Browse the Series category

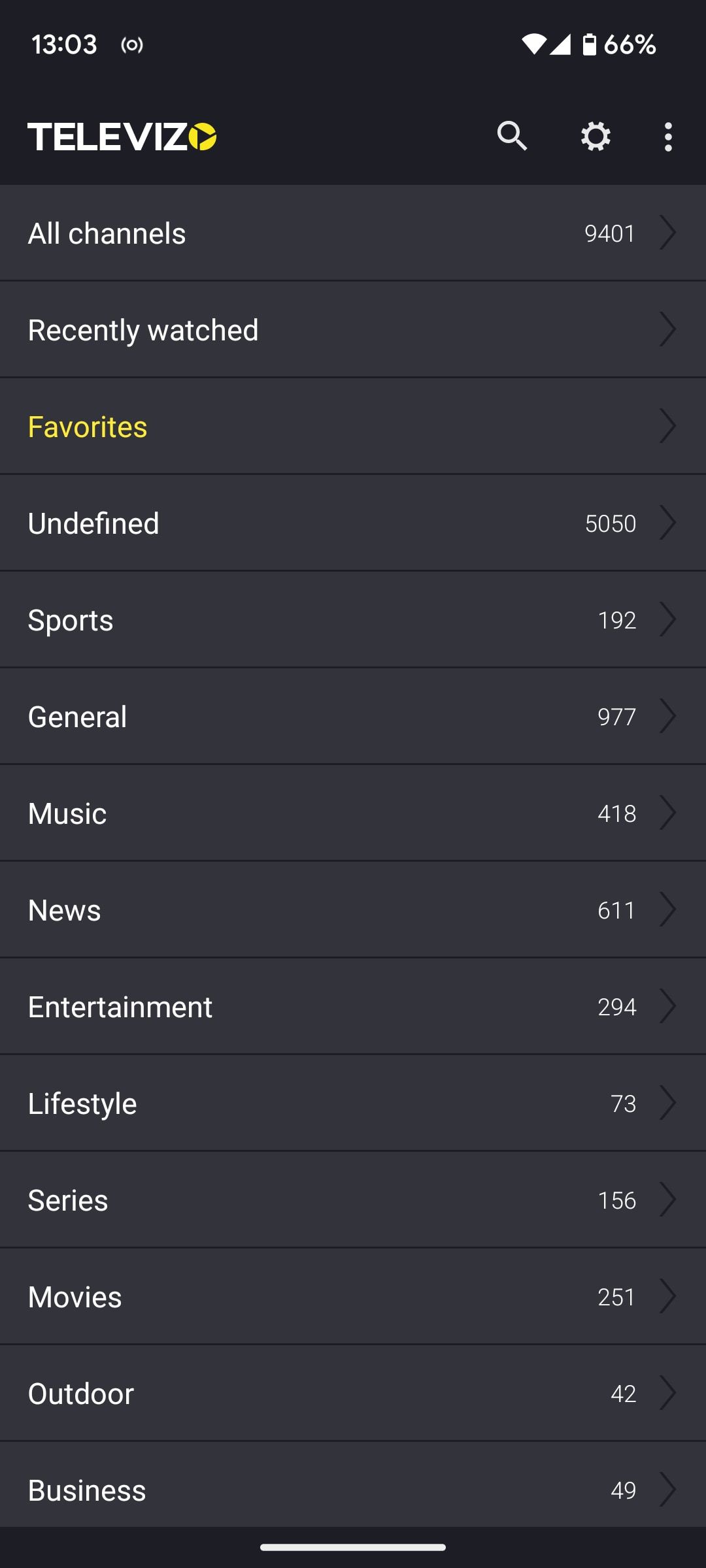(353, 1200)
